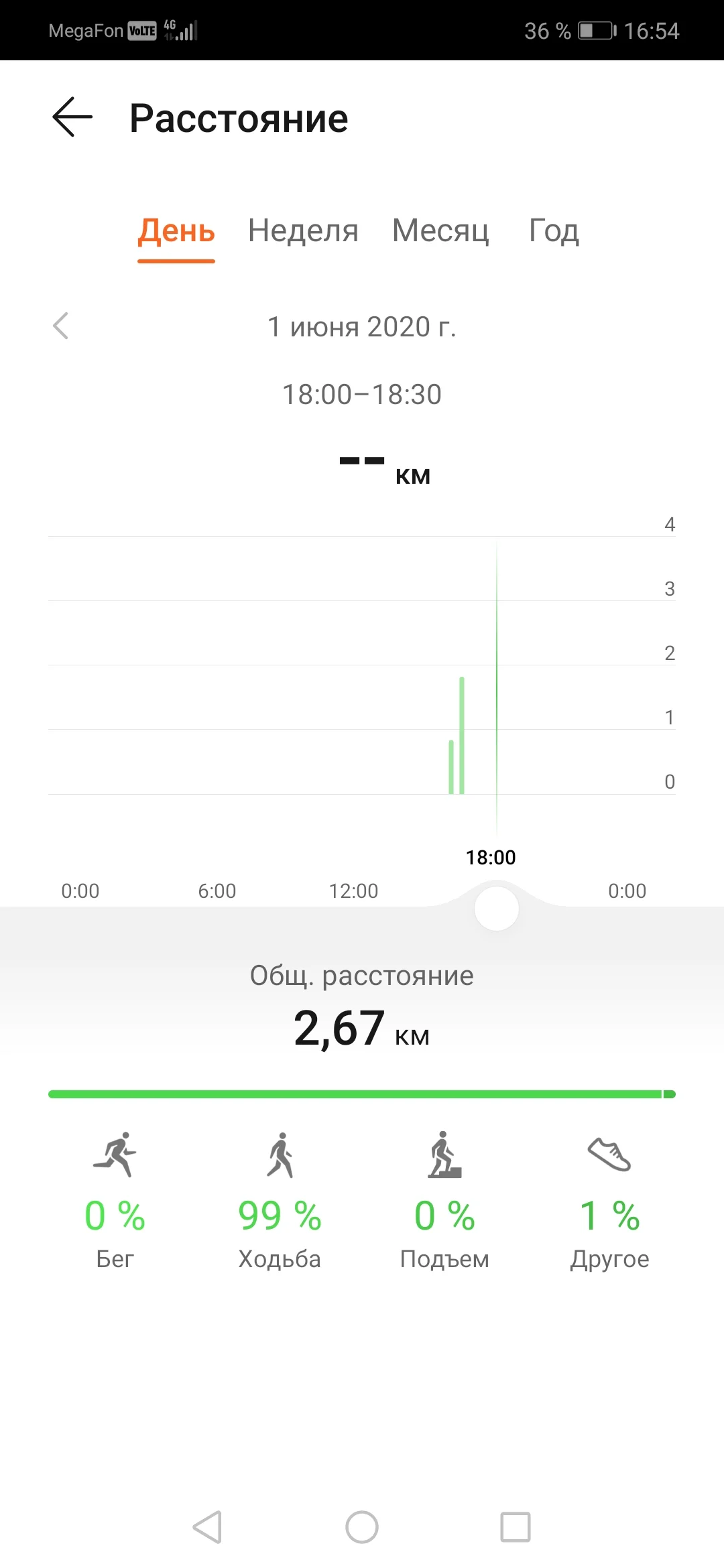Switch to the Неделя tab
Image resolution: width=724 pixels, height=1568 pixels.
[x=303, y=231]
